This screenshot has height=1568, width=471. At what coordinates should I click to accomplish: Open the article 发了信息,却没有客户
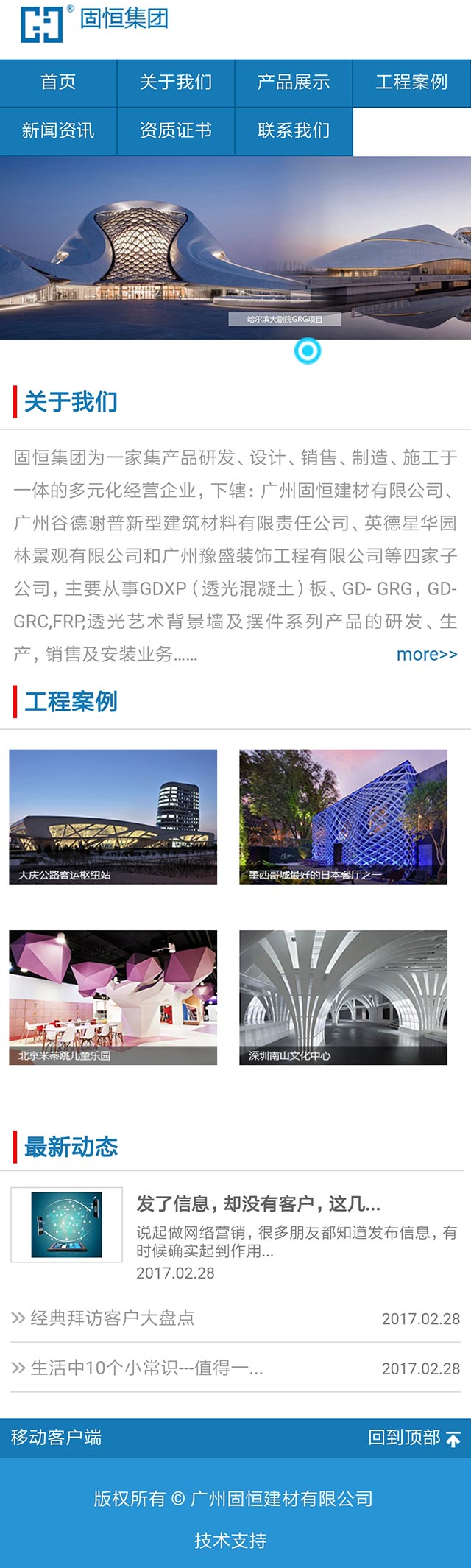coord(258,1204)
